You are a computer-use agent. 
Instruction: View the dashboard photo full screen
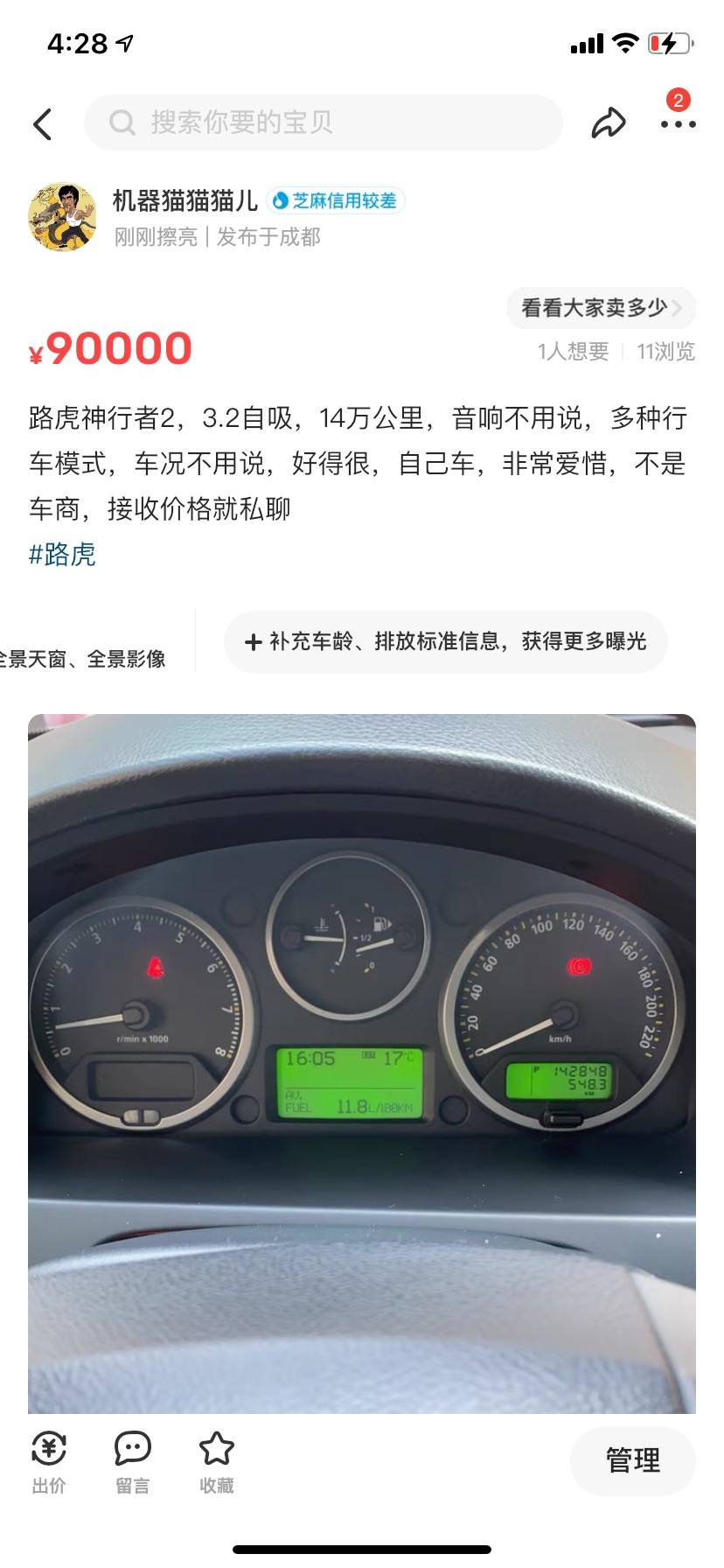click(362, 1062)
